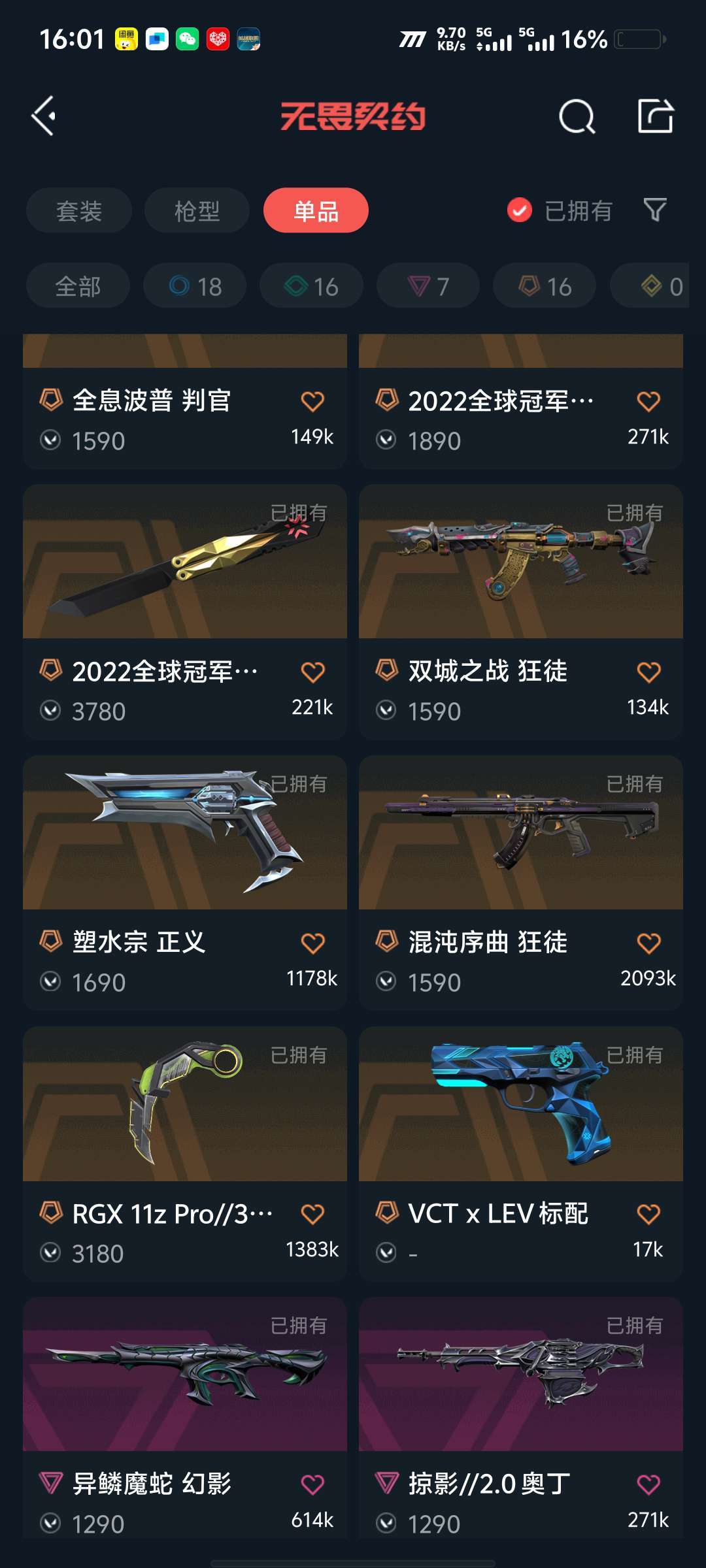Open the search magnifier icon
The image size is (706, 1568).
pos(577,117)
